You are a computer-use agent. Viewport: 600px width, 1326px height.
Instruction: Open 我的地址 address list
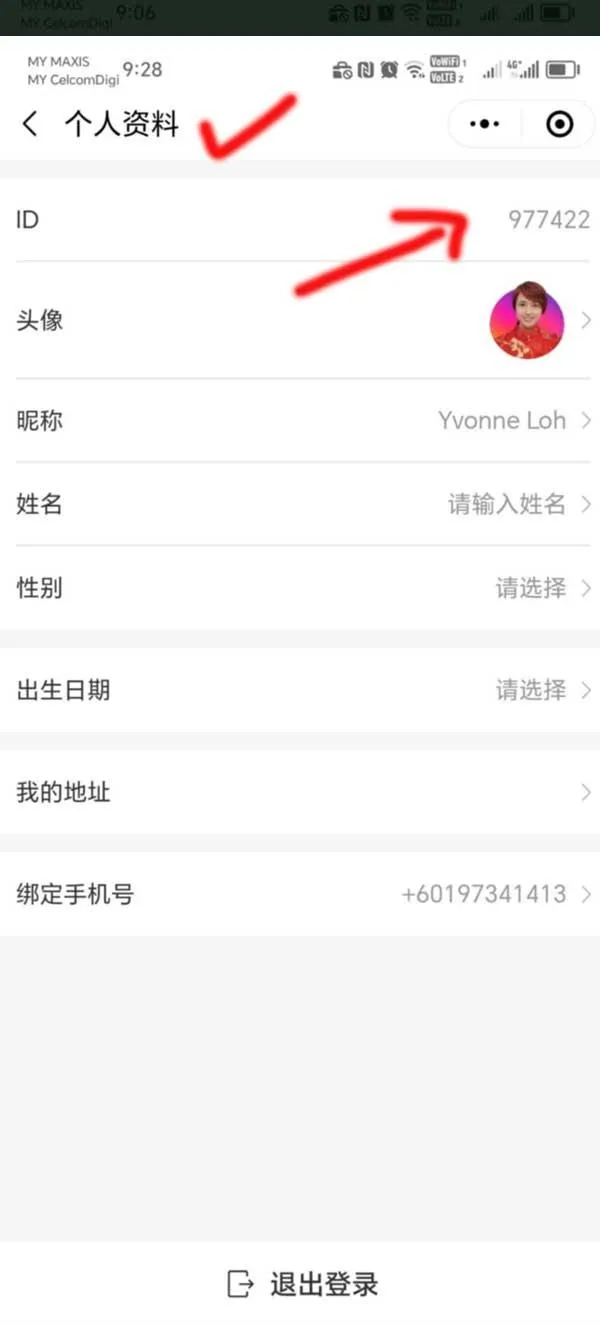(300, 793)
